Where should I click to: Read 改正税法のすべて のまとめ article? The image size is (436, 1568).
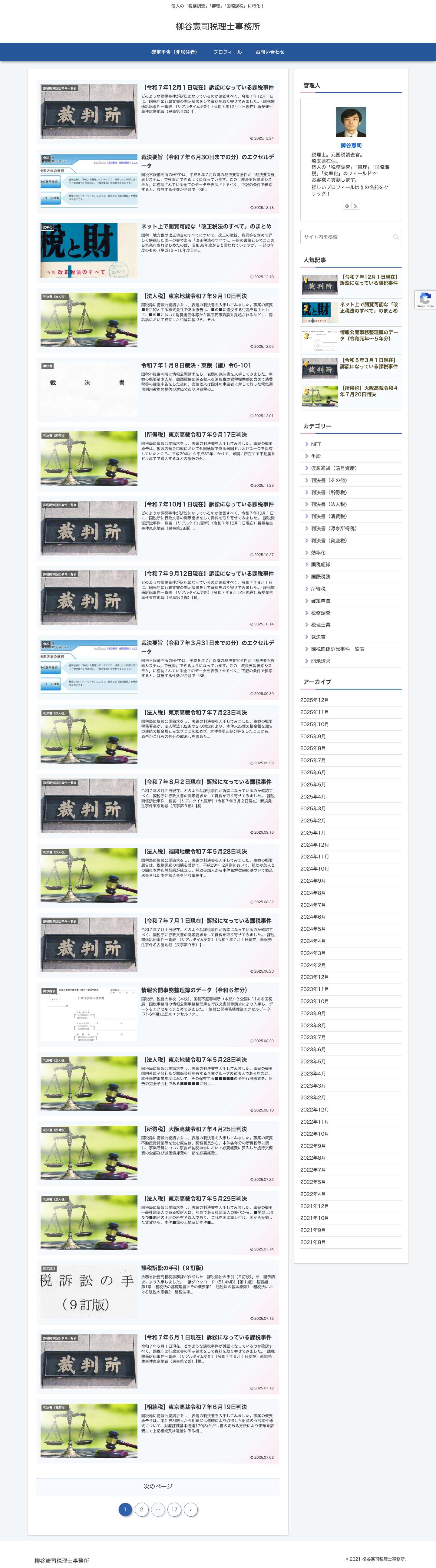click(206, 226)
